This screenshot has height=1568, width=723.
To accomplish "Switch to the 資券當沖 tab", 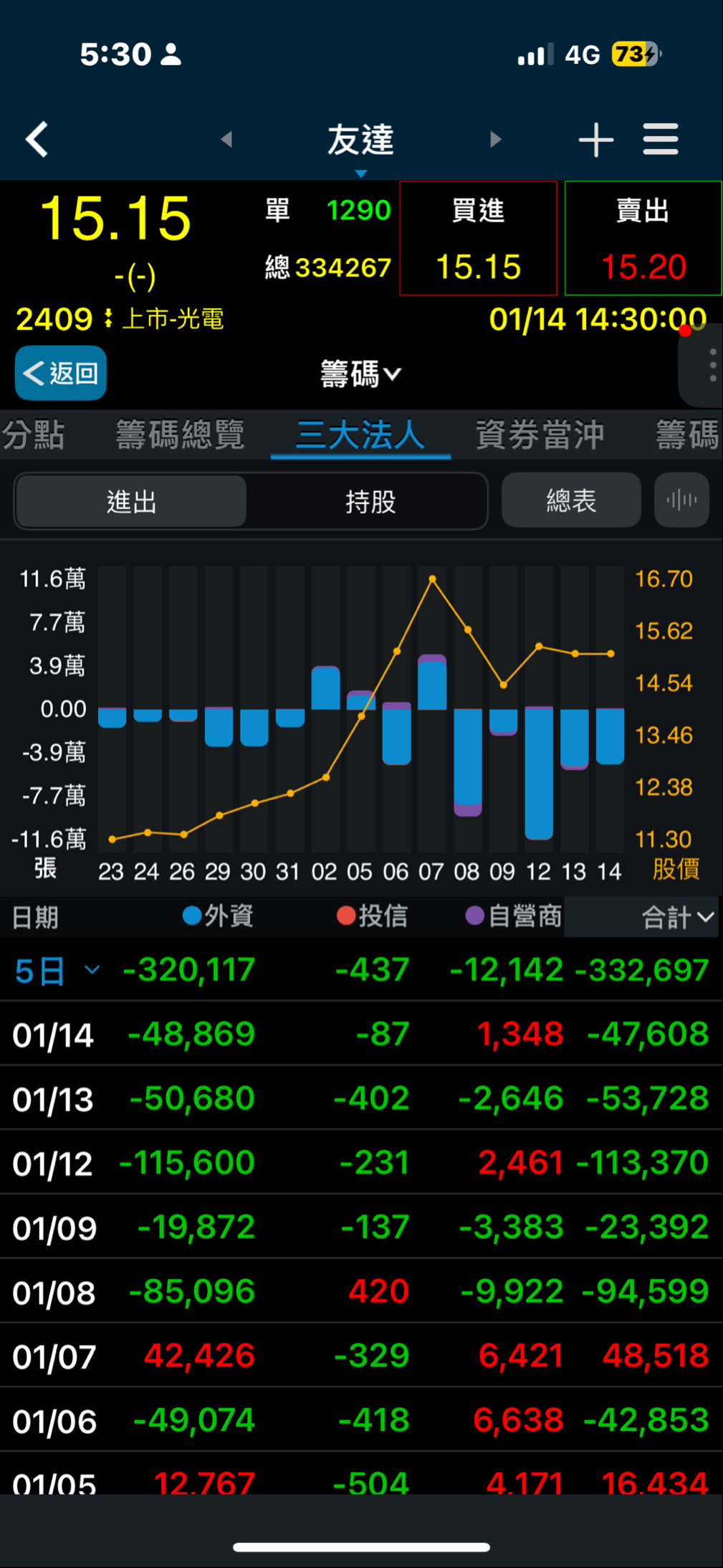I will [x=540, y=434].
